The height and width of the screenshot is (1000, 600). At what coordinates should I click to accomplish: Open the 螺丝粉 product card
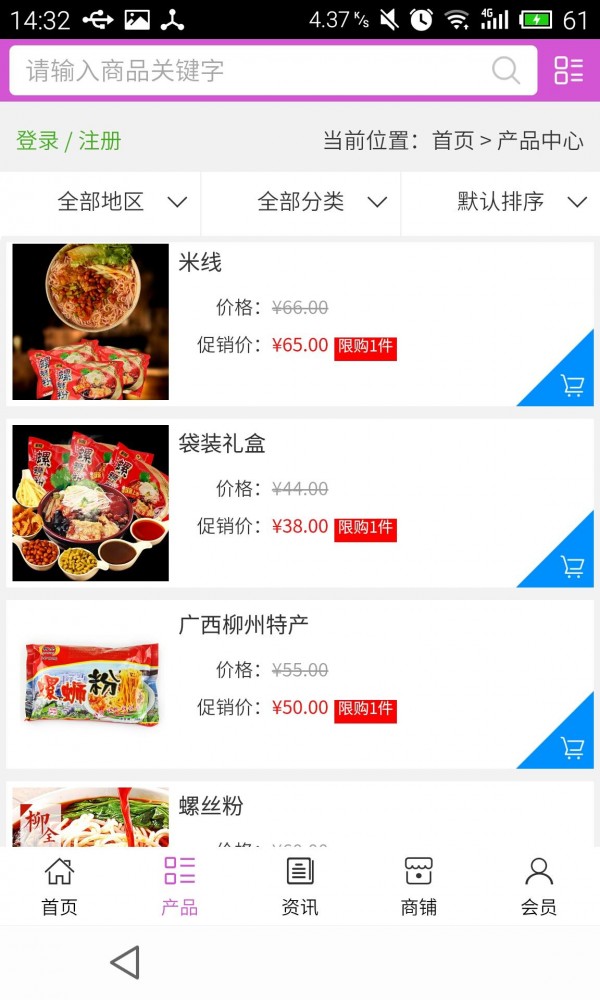300,815
